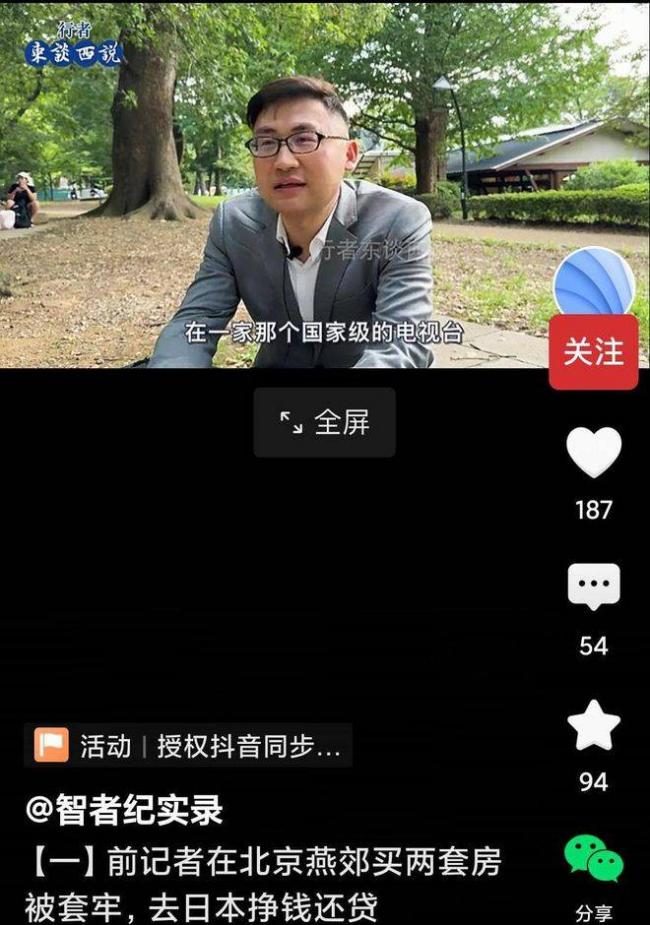Visit the @智者纪实录 profile

(124, 810)
